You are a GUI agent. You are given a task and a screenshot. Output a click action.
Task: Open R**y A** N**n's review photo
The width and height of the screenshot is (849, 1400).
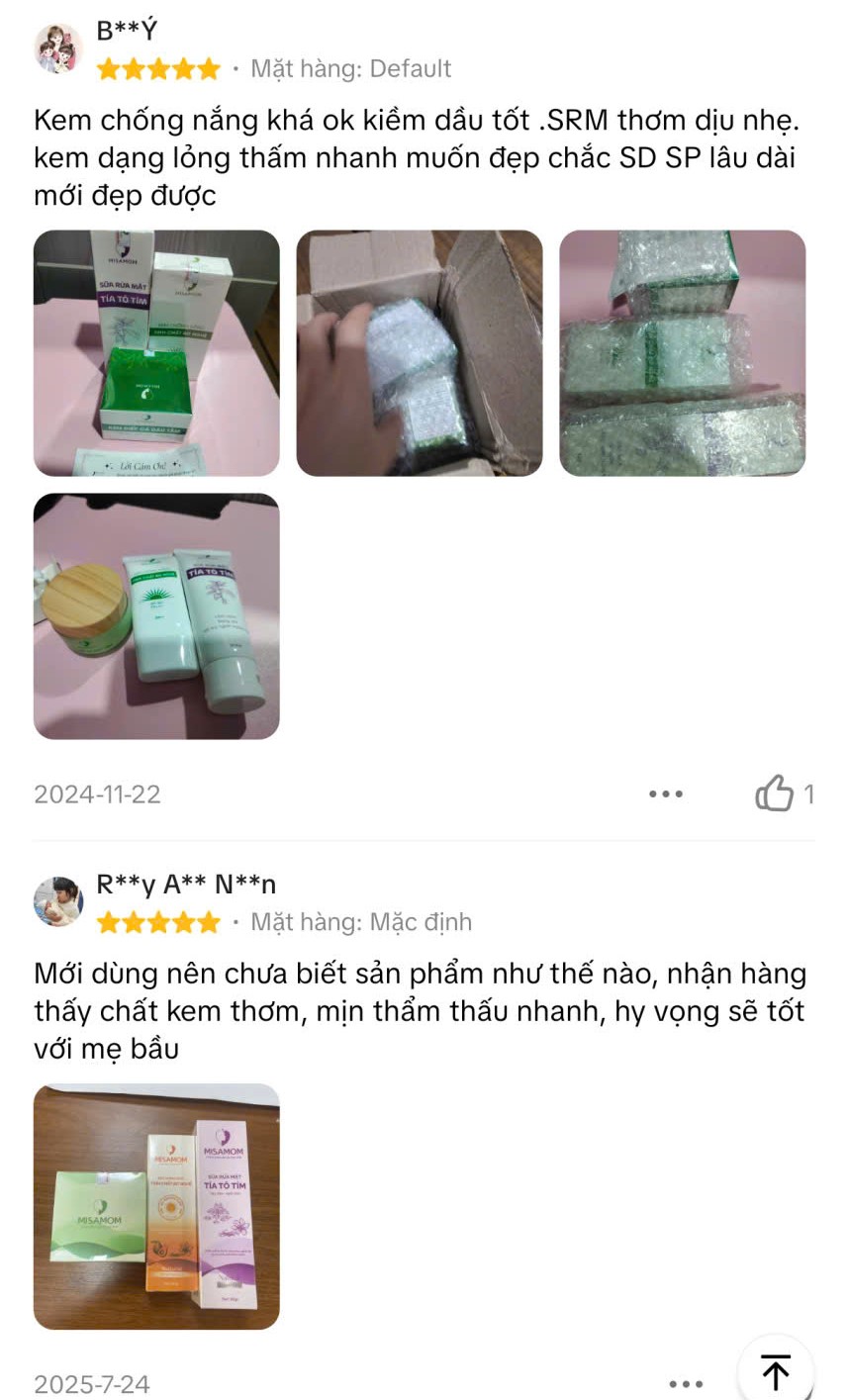pos(156,1206)
